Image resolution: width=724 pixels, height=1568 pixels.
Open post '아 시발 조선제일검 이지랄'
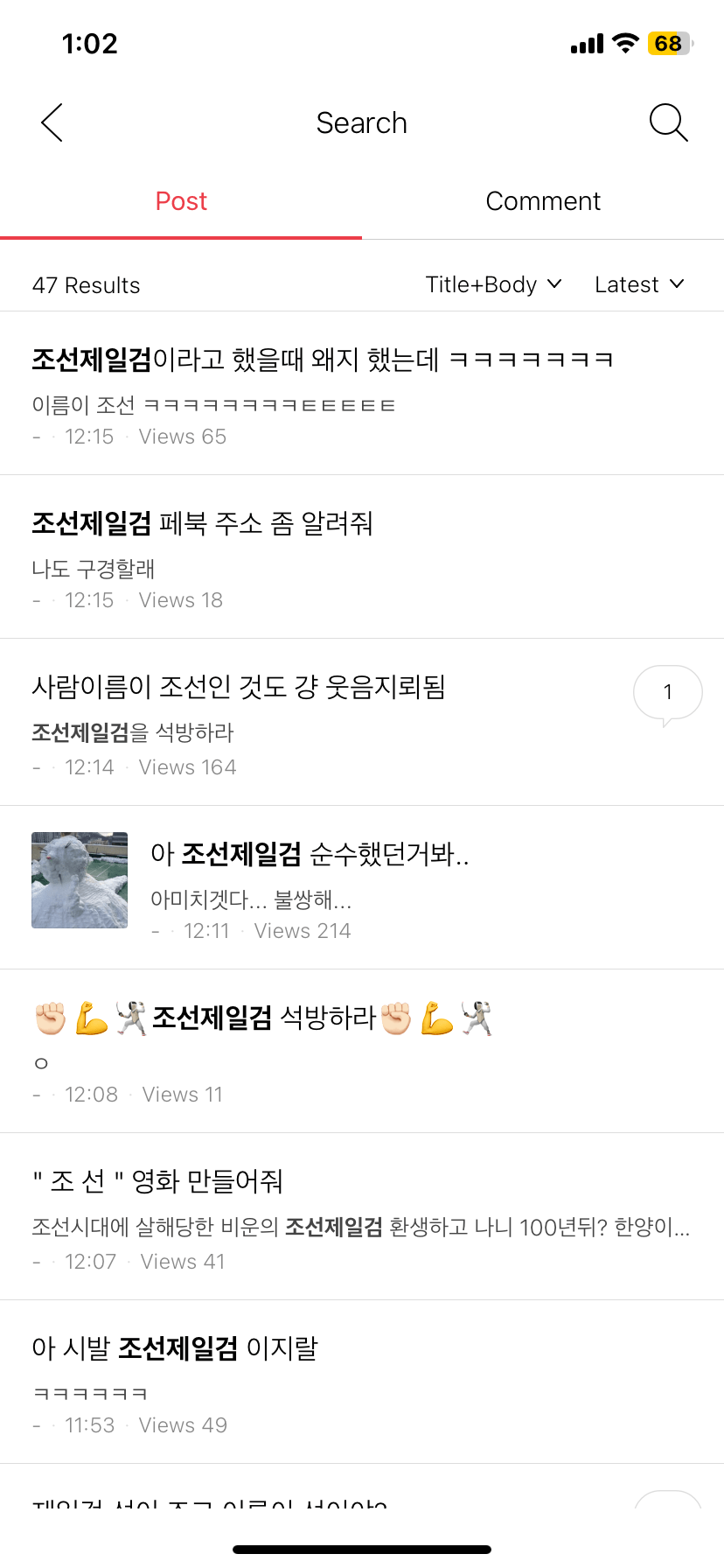175,1348
